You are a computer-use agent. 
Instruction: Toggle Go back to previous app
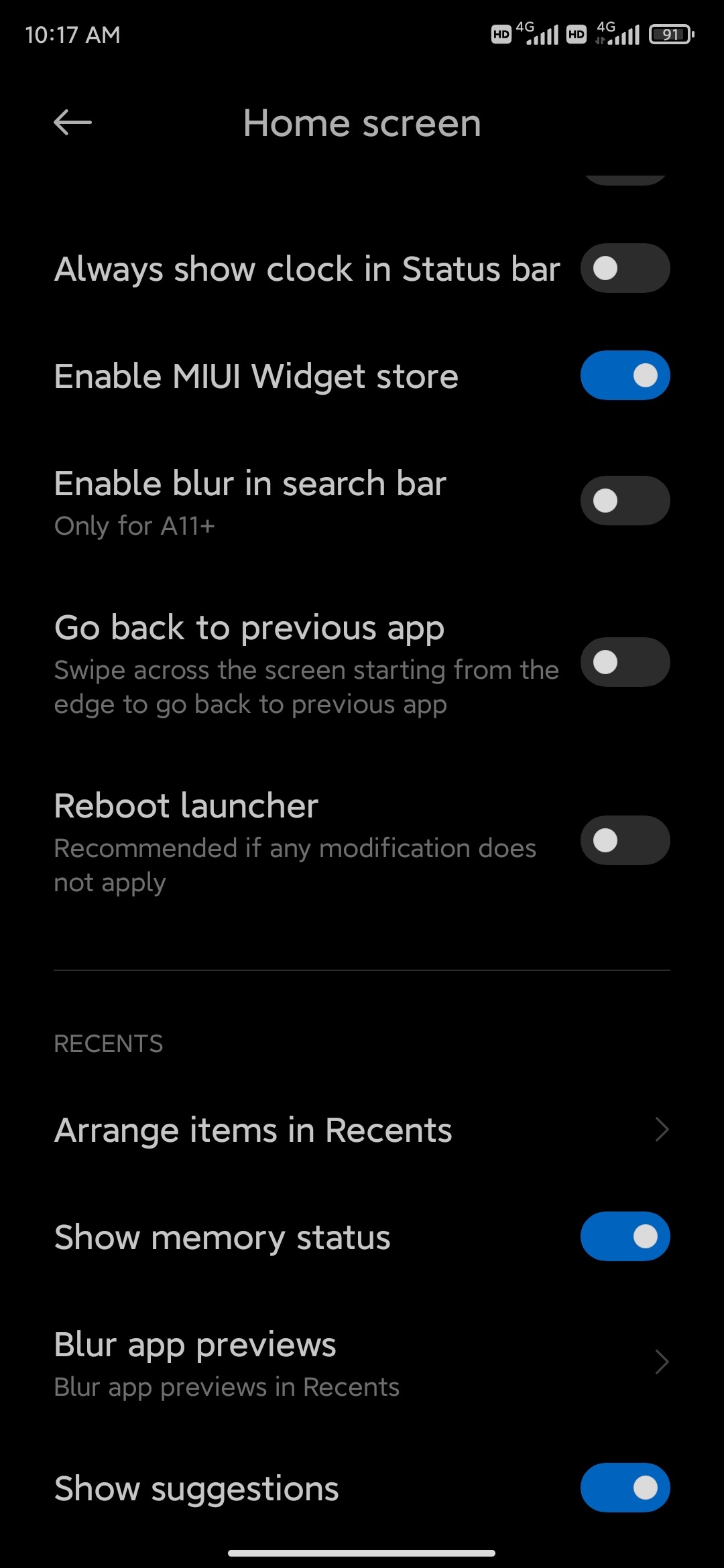pos(625,662)
